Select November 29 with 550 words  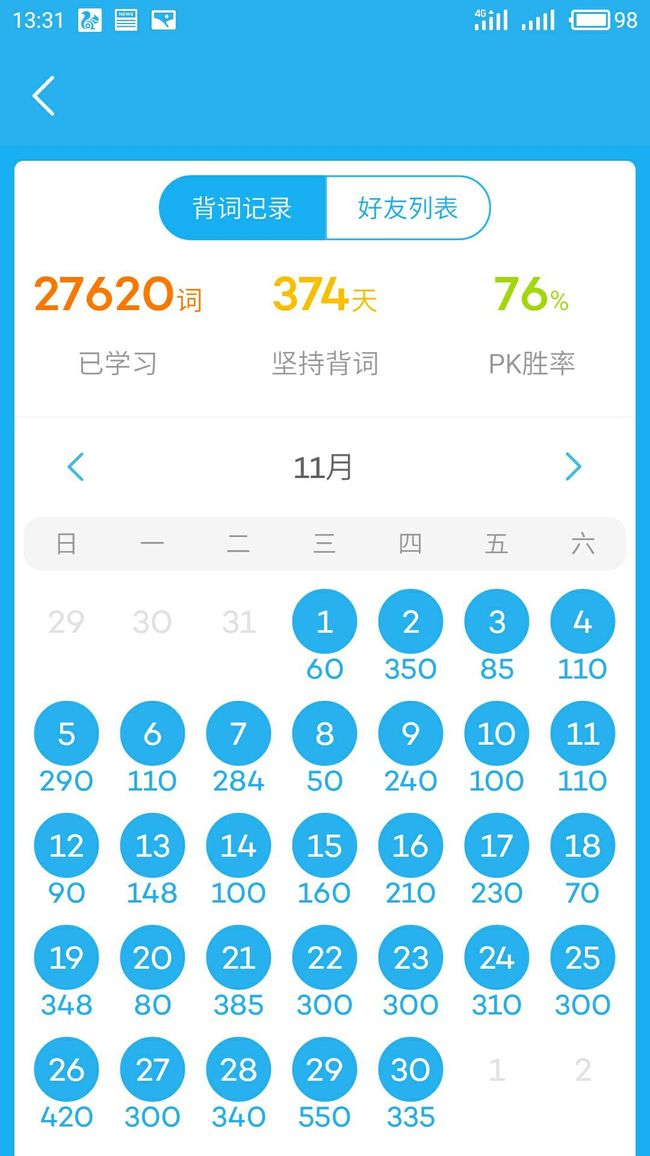(324, 1070)
